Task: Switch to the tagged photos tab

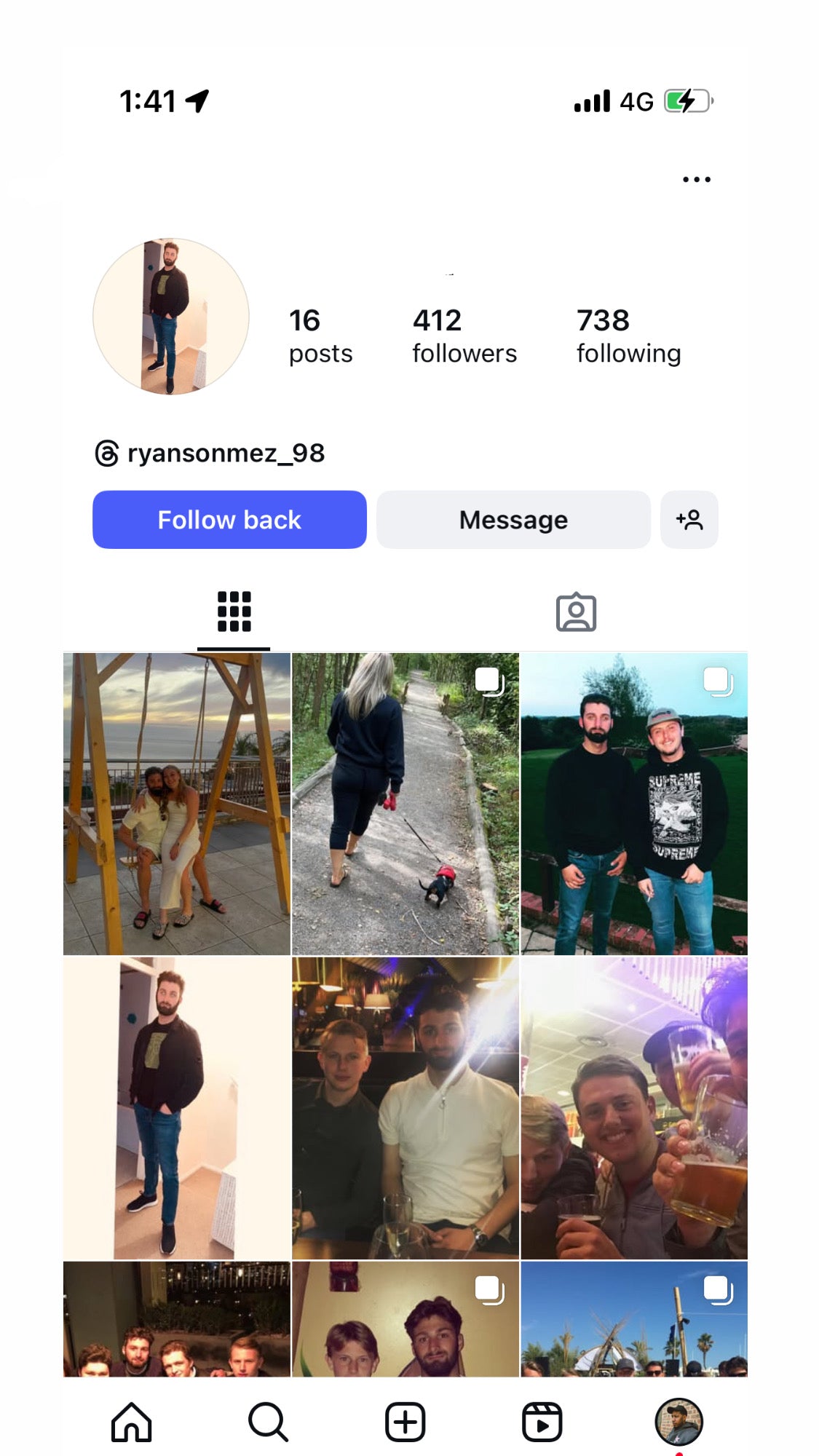Action: tap(576, 612)
